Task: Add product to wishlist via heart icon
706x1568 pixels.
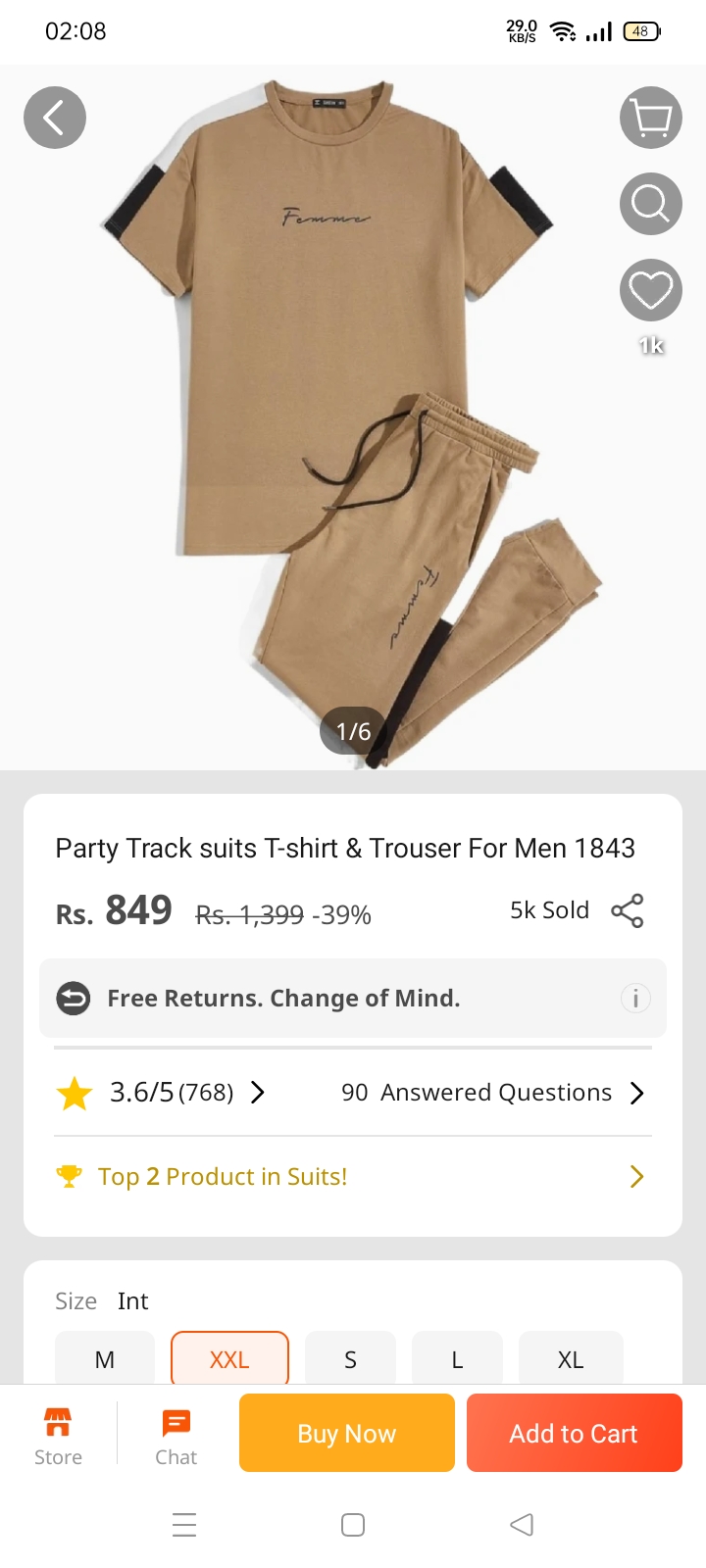Action: tap(651, 290)
